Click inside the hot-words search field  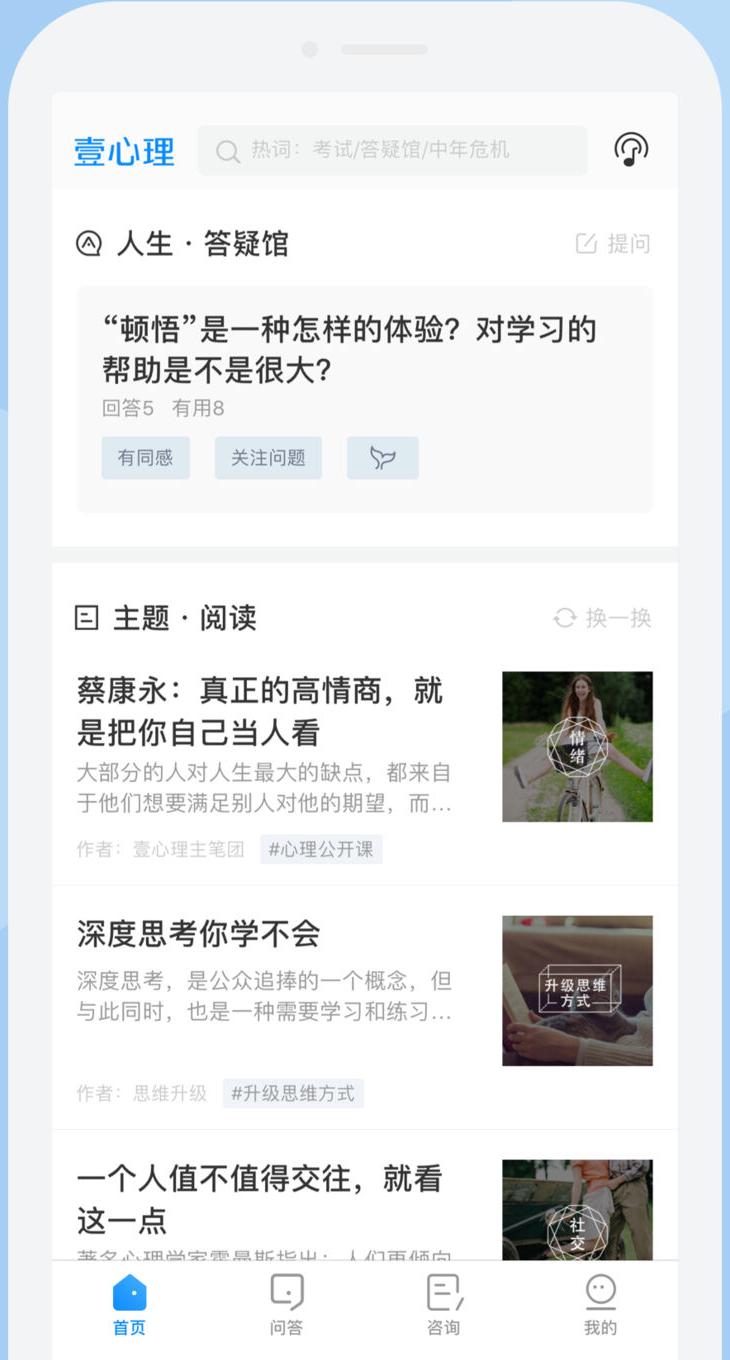click(x=390, y=151)
